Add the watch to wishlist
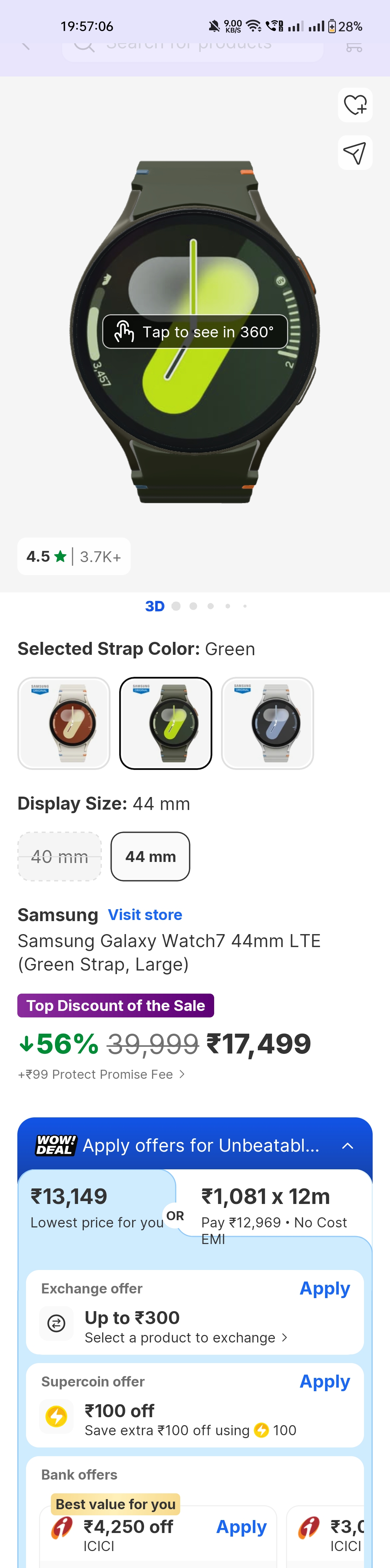This screenshot has width=390, height=1568. pos(355,105)
